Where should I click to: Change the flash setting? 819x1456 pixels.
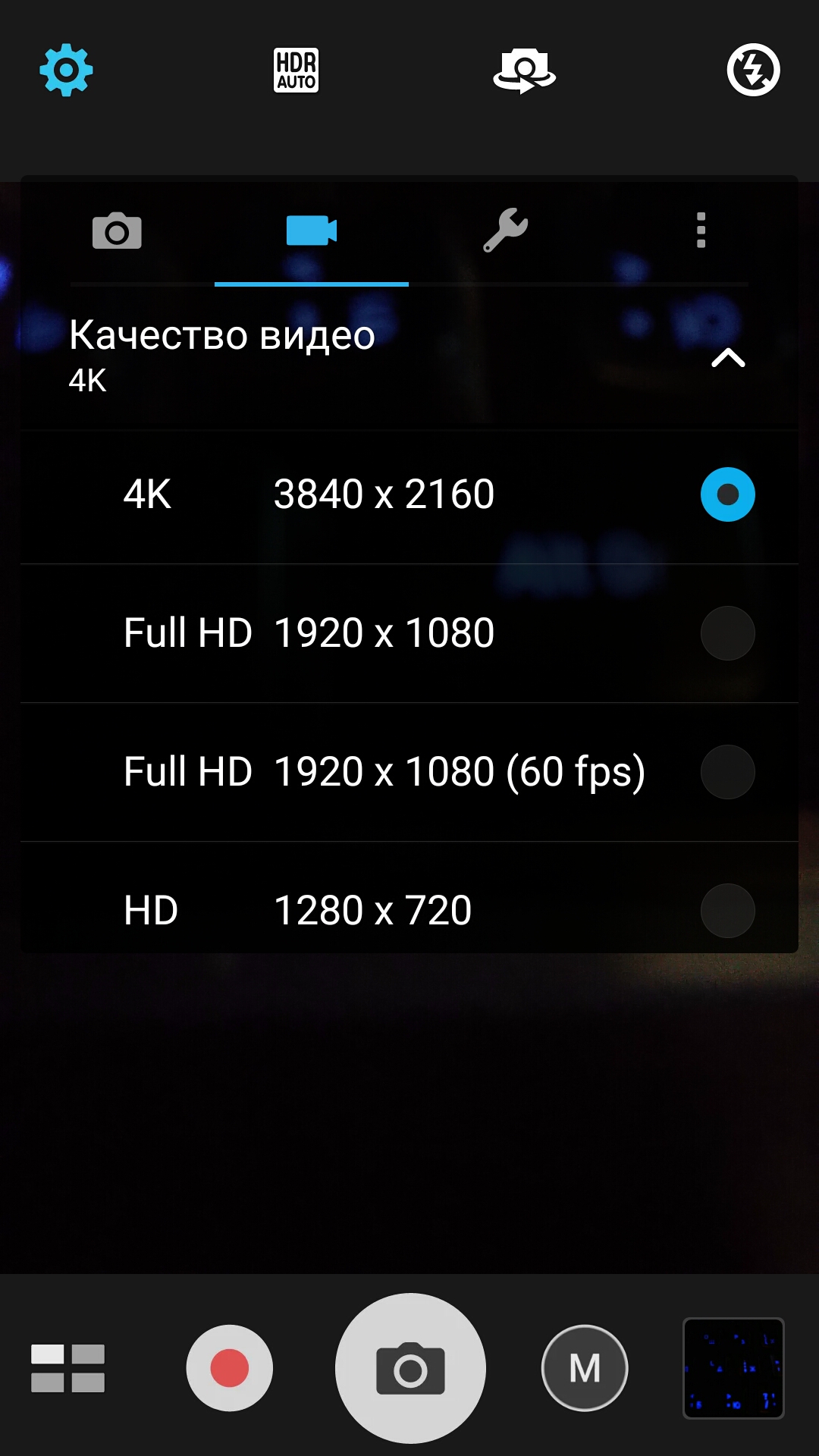tap(753, 71)
